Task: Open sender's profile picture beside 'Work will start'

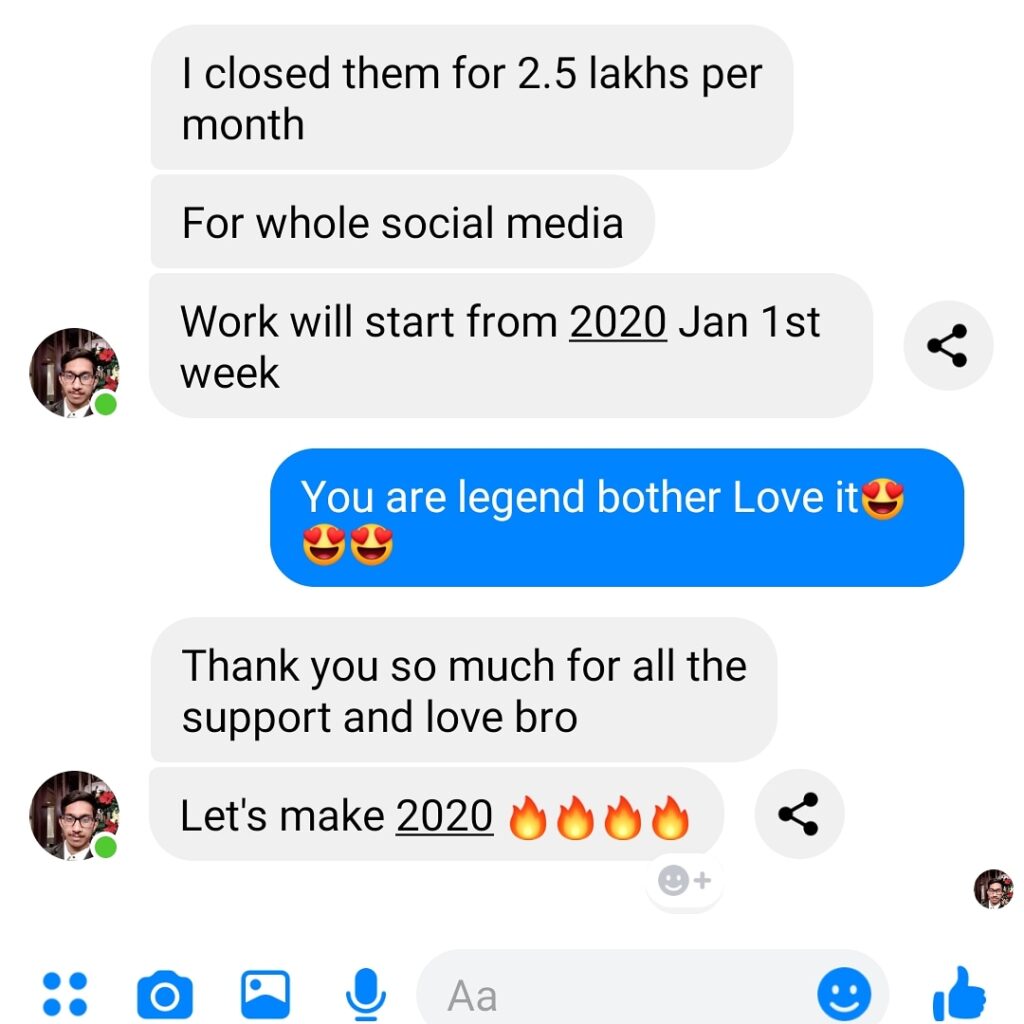Action: [x=74, y=372]
